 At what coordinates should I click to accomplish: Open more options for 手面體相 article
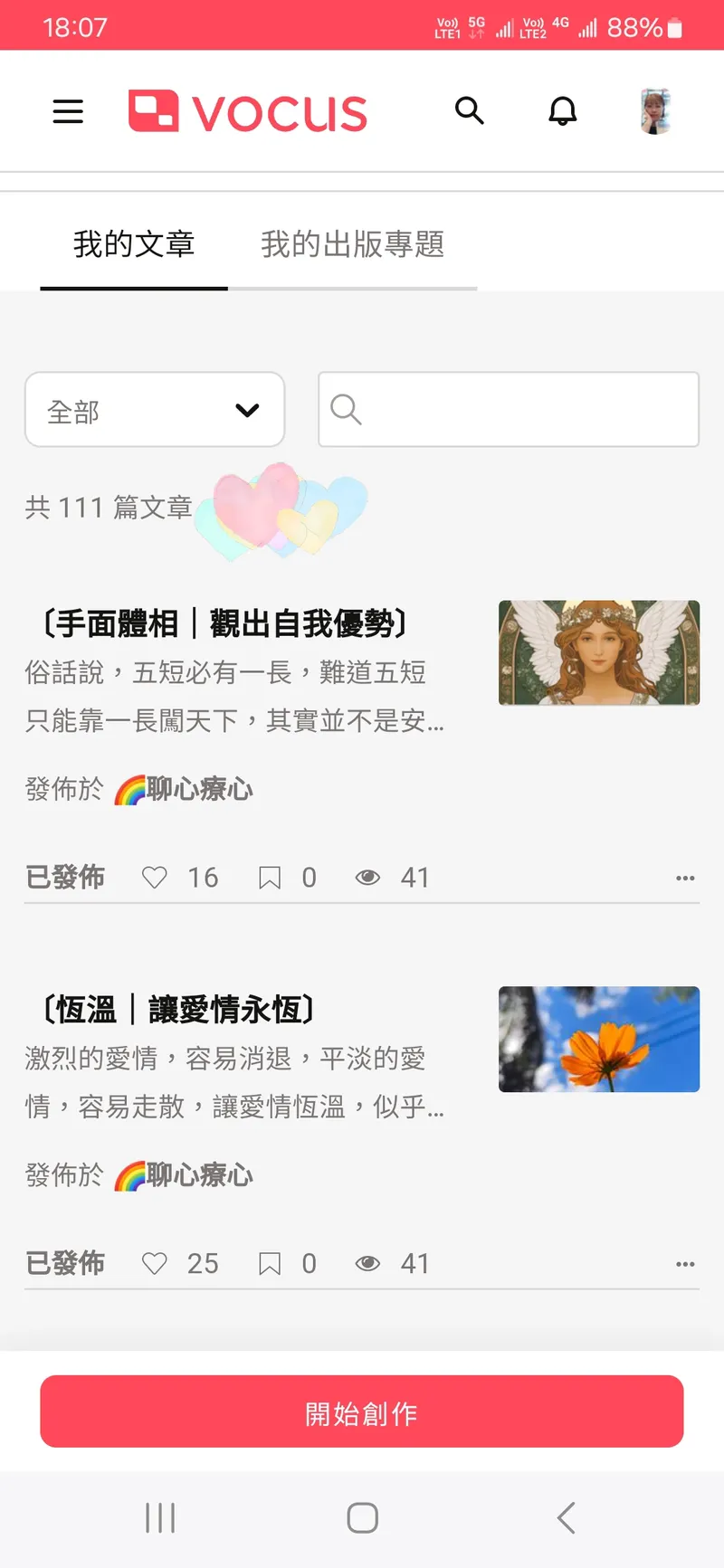pos(685,878)
